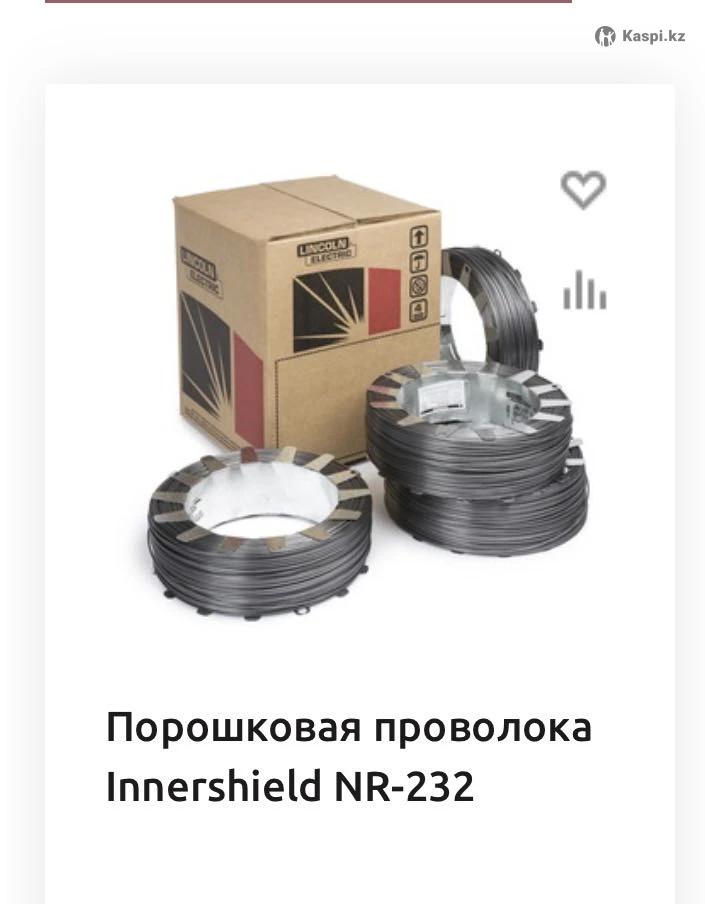The image size is (705, 904).
Task: Add the wire to product comparison
Action: [x=584, y=291]
